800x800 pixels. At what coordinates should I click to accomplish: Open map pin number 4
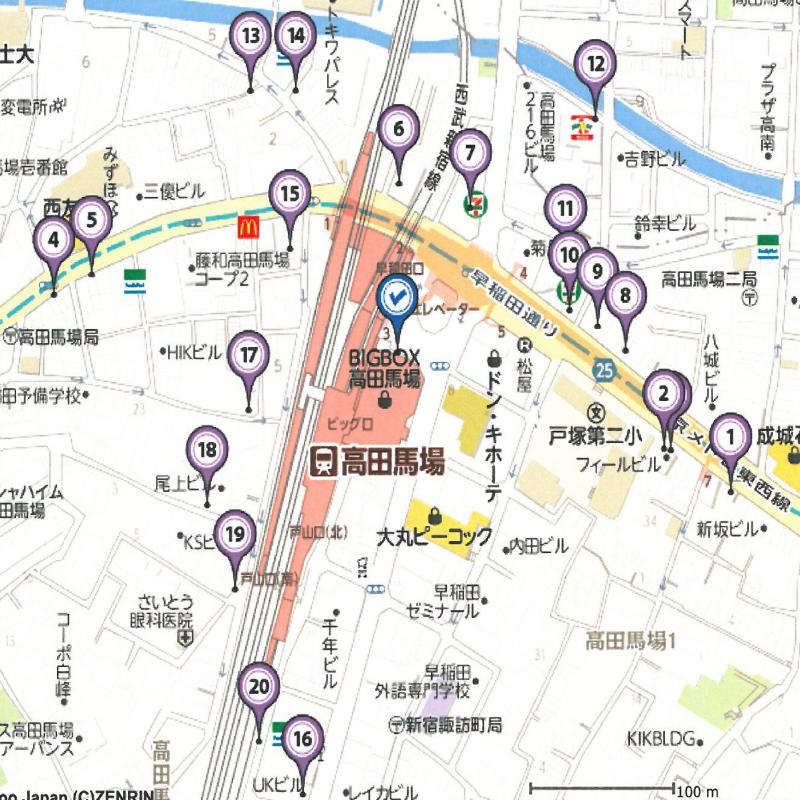[54, 240]
